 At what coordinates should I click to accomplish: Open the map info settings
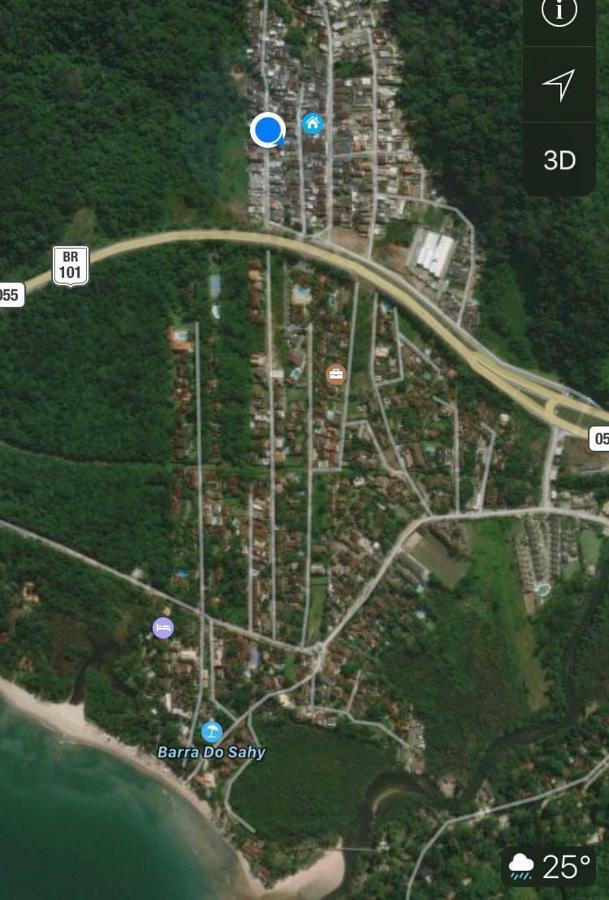tap(559, 13)
